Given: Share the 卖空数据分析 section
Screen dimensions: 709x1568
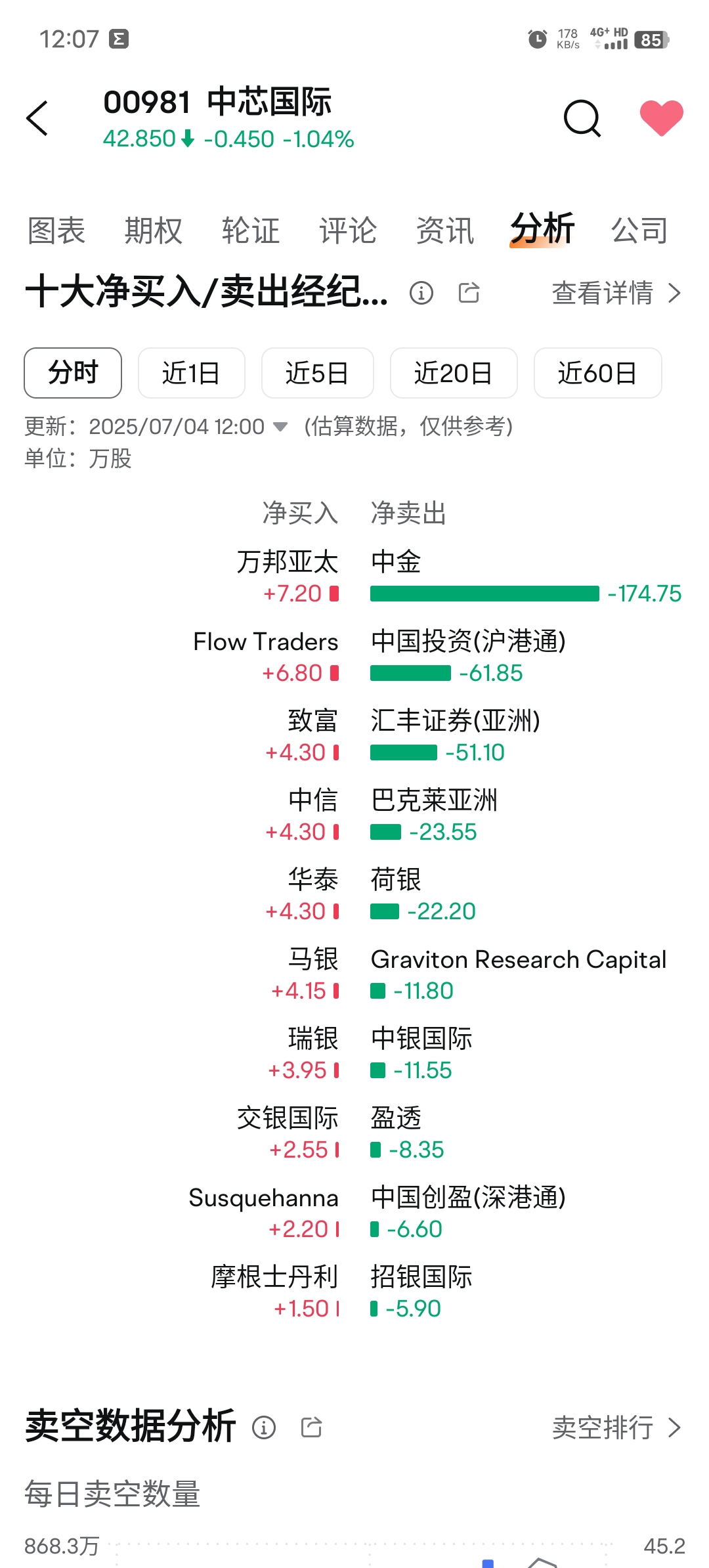Looking at the screenshot, I should pos(311,1427).
